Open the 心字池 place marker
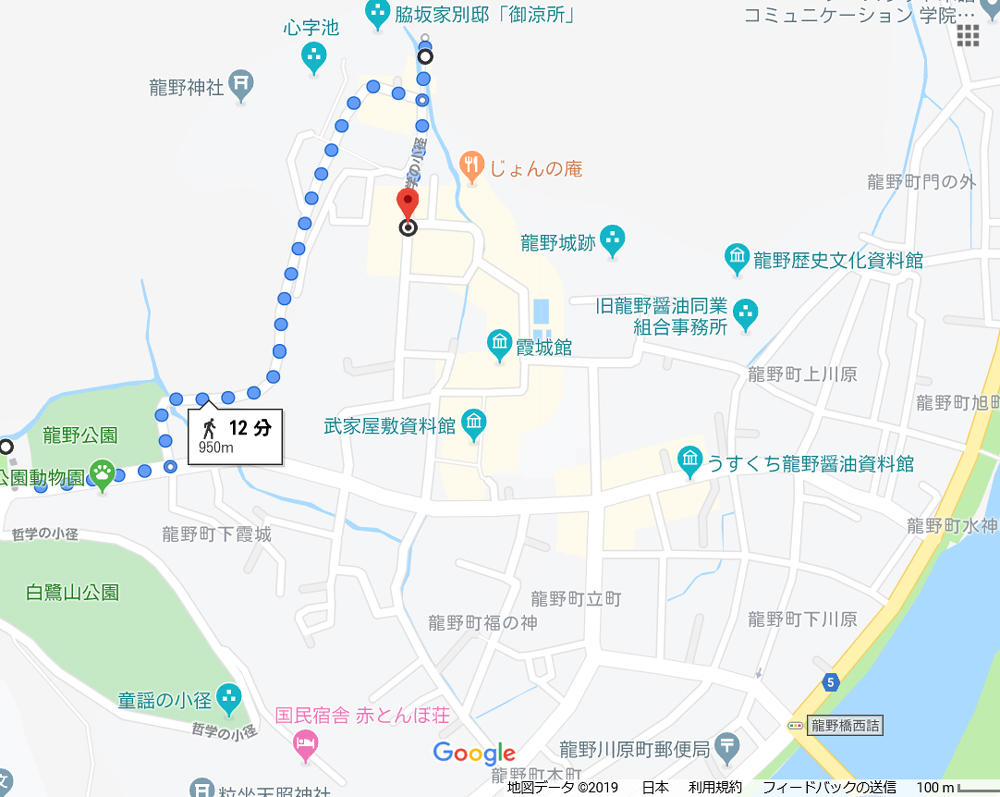 pyautogui.click(x=314, y=58)
